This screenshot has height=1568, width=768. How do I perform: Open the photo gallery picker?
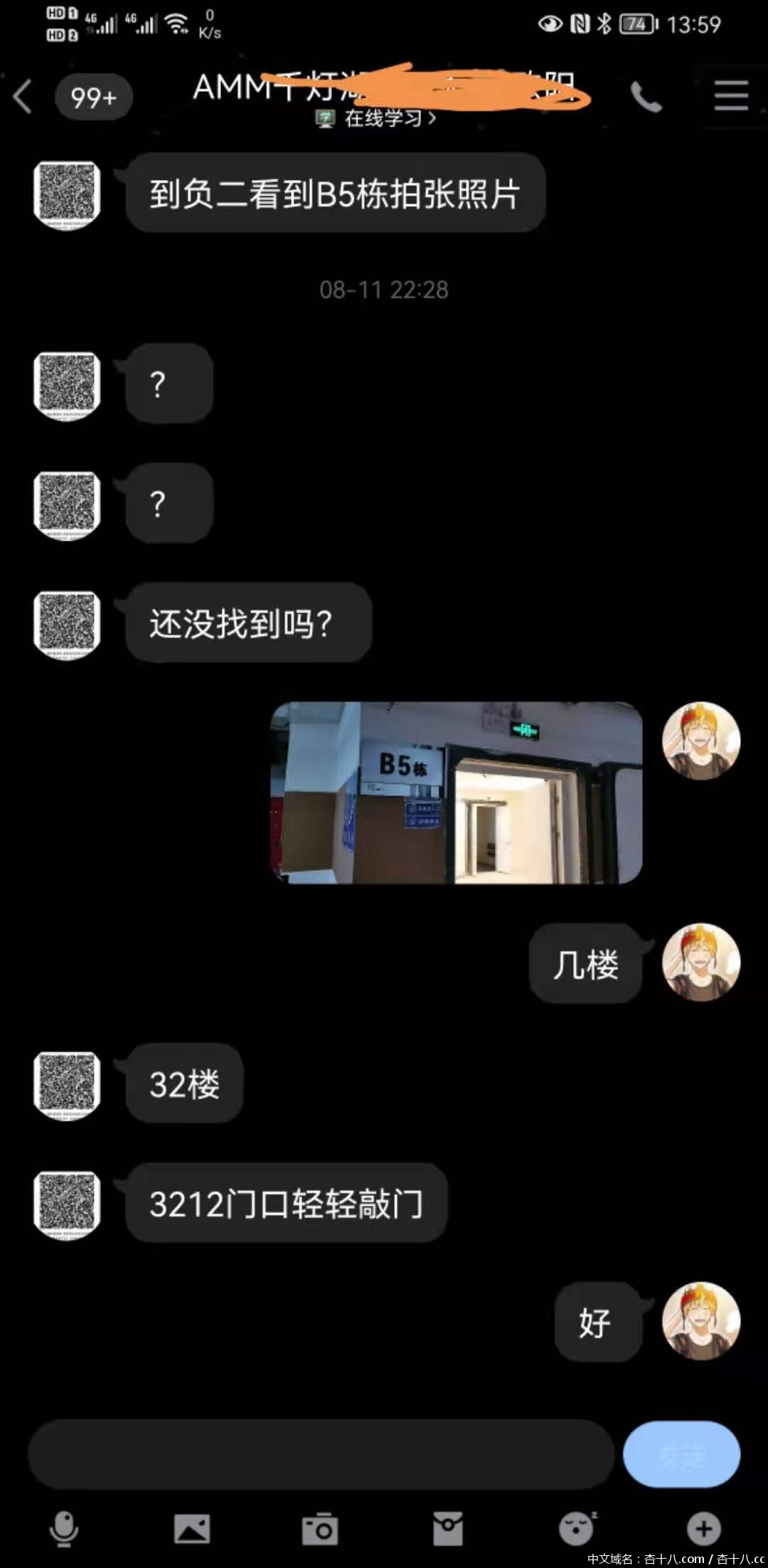[192, 1528]
